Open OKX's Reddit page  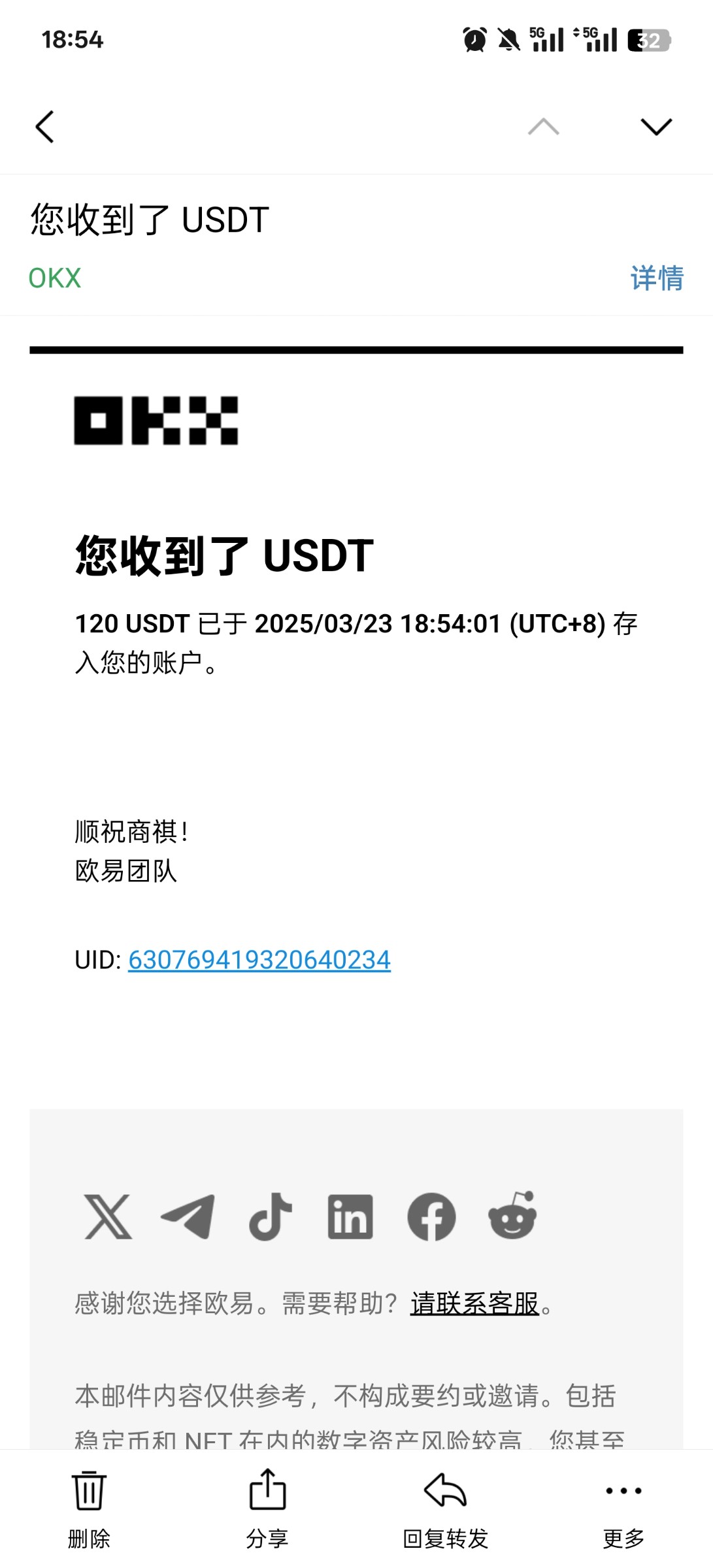pyautogui.click(x=512, y=1215)
